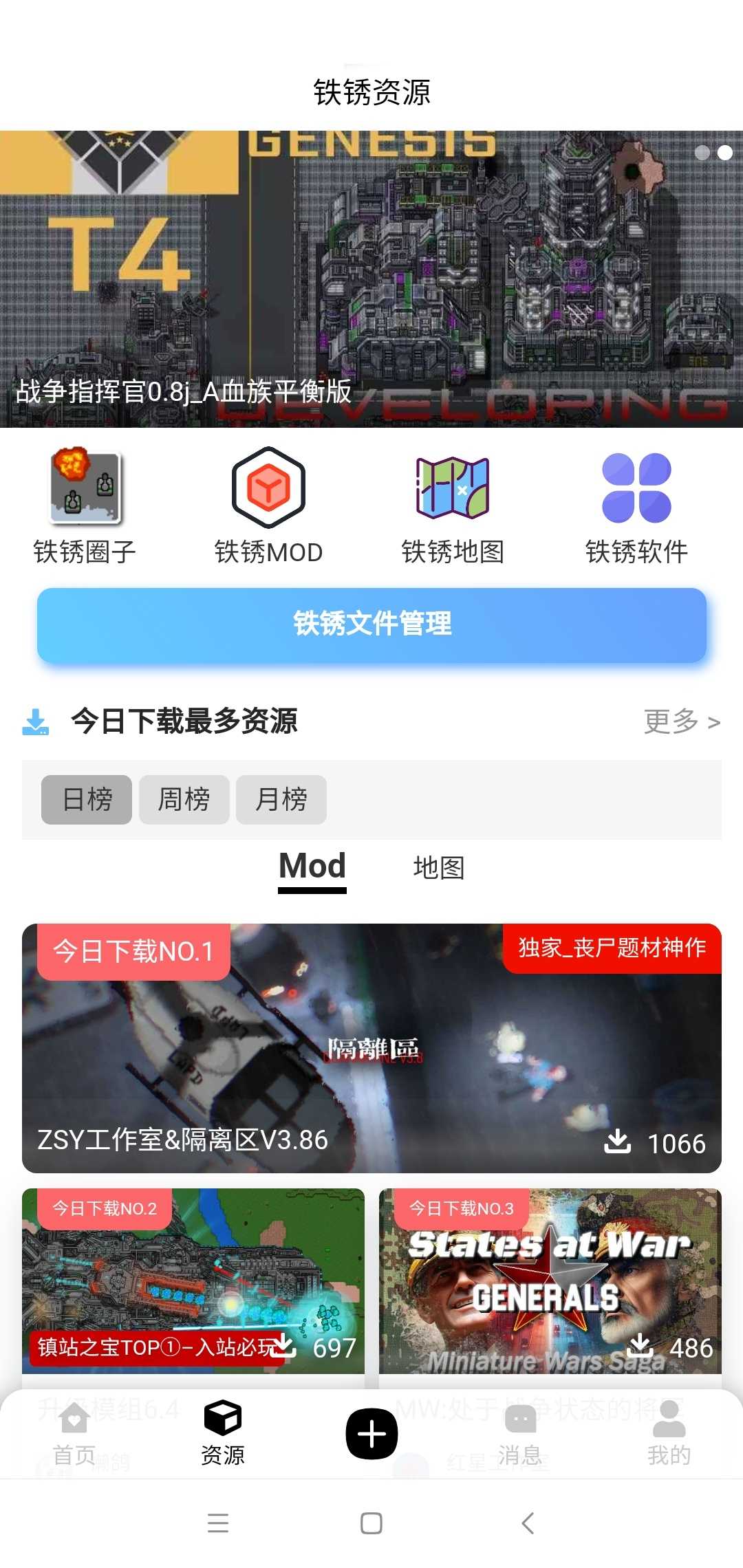Select the 日榜 ranking chip
This screenshot has width=743, height=1568.
tap(87, 799)
